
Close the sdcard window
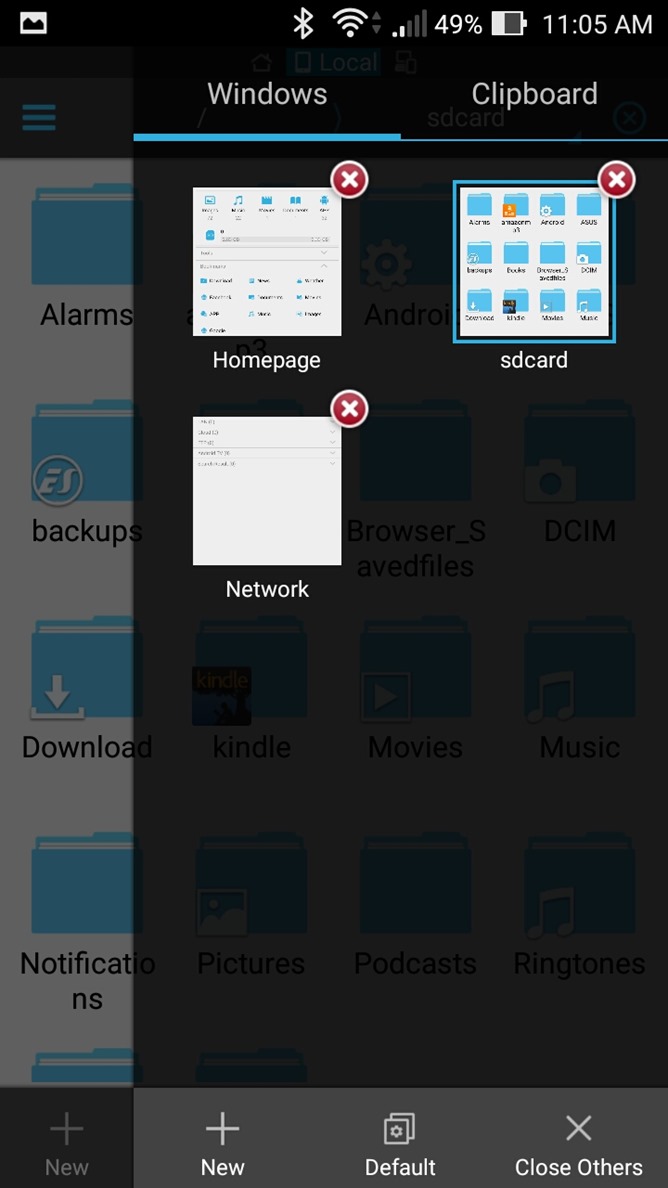616,180
